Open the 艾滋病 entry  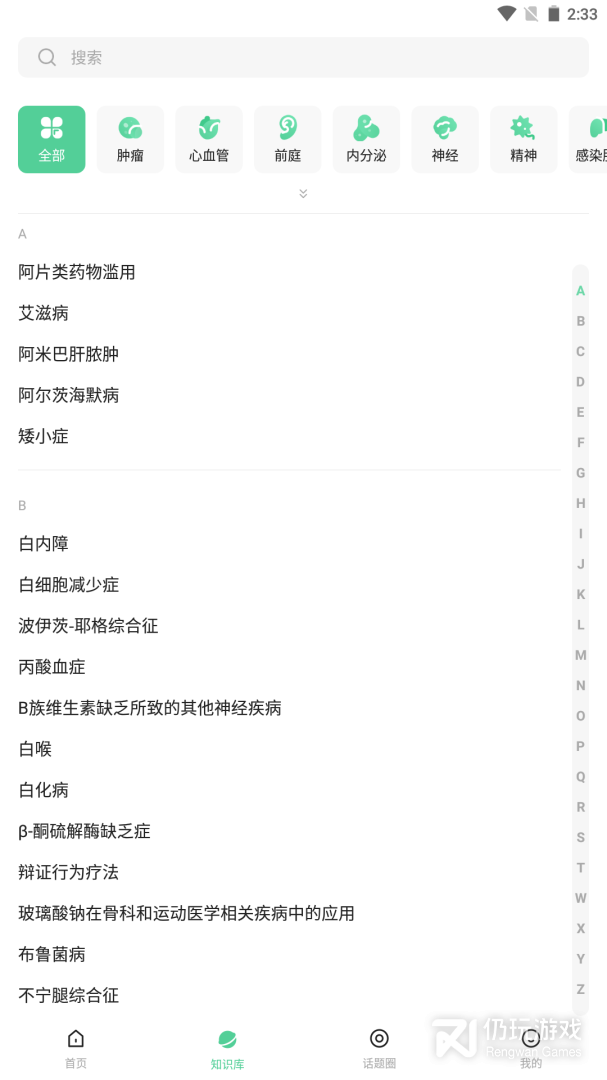[x=44, y=313]
